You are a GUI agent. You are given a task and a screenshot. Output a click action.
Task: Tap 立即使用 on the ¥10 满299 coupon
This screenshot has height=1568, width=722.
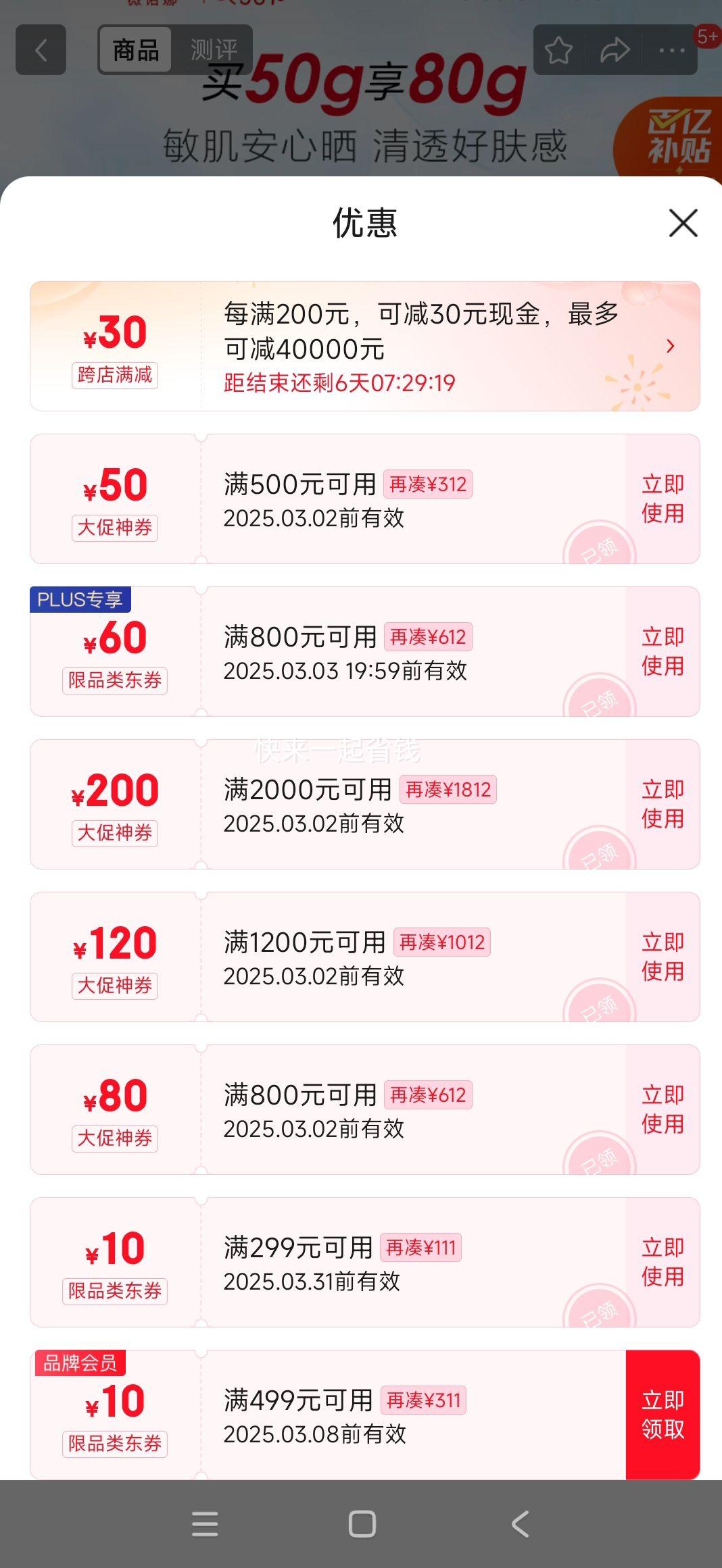click(x=663, y=1263)
